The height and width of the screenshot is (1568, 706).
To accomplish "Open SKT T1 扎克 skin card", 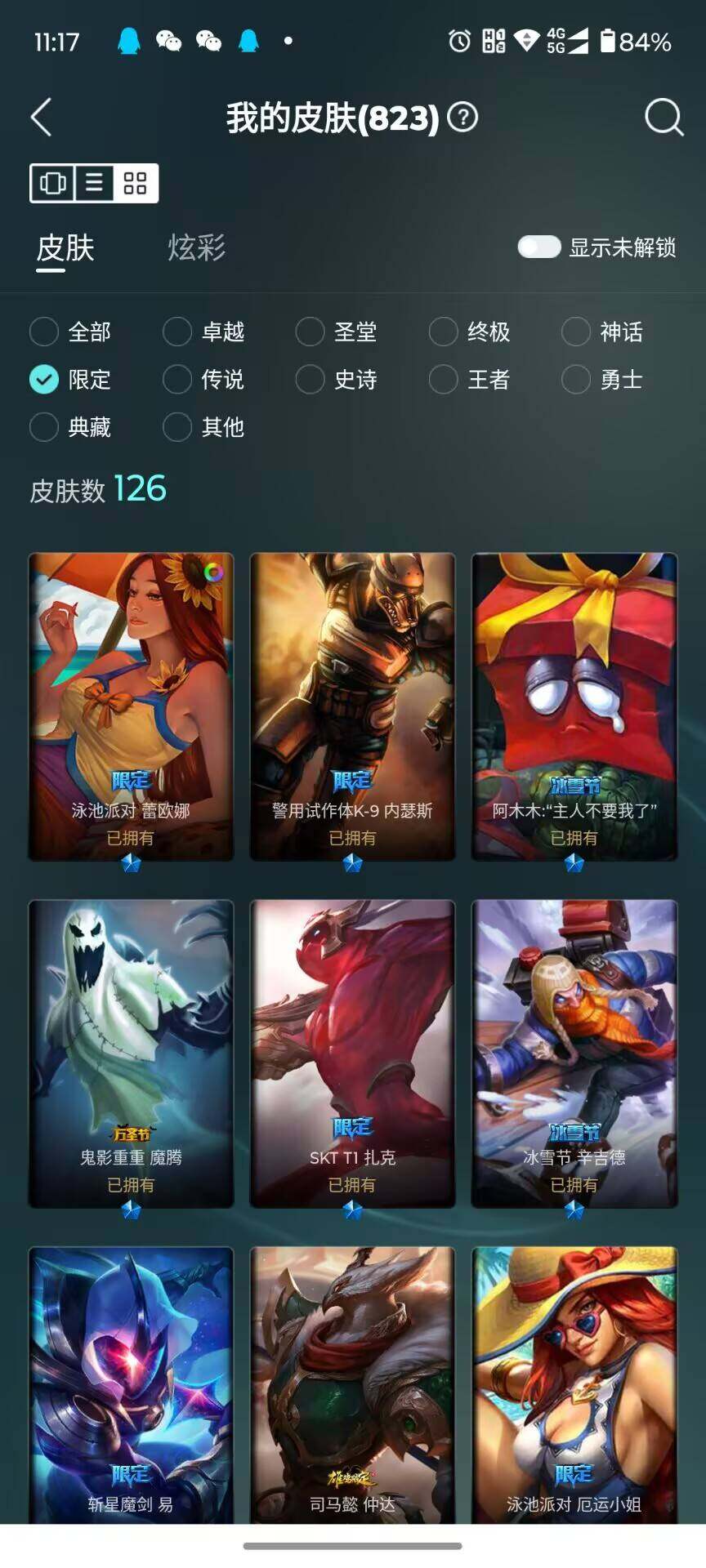I will [x=352, y=1053].
